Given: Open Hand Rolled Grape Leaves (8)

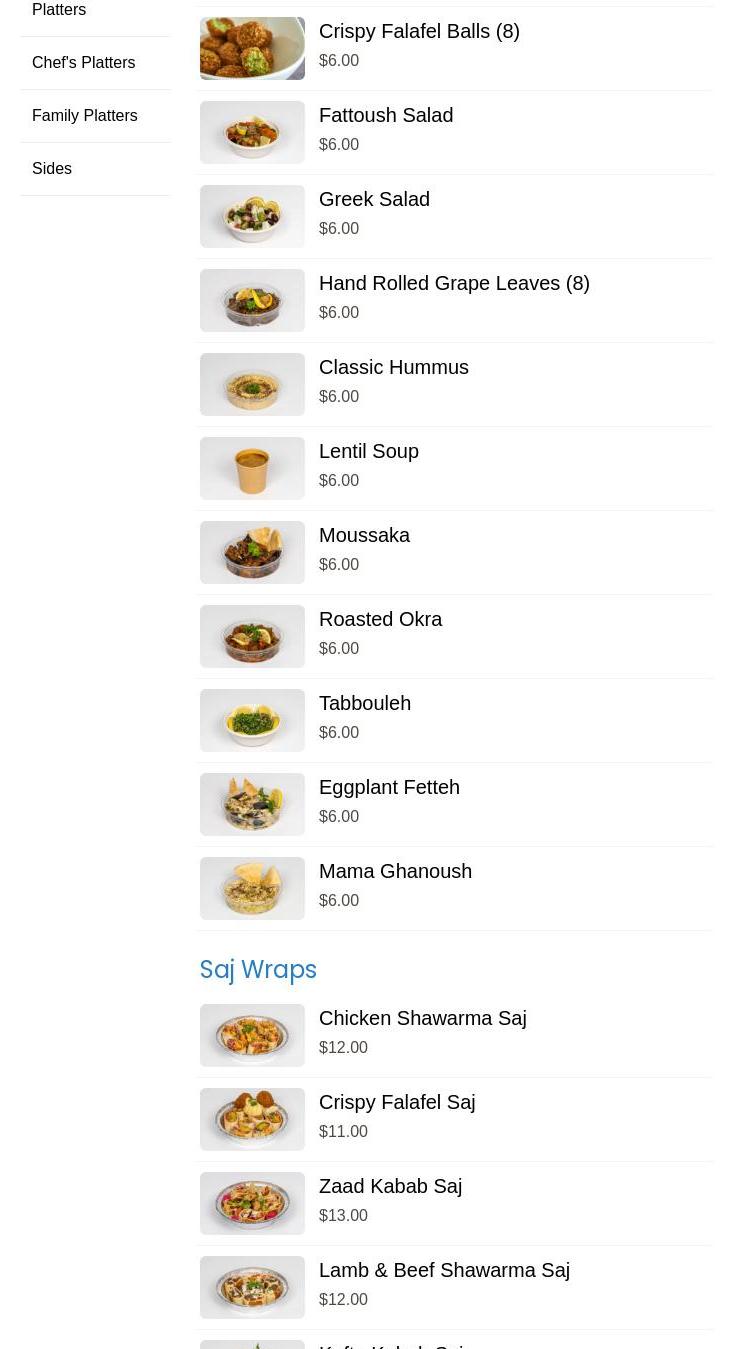Looking at the screenshot, I should coord(454,284).
